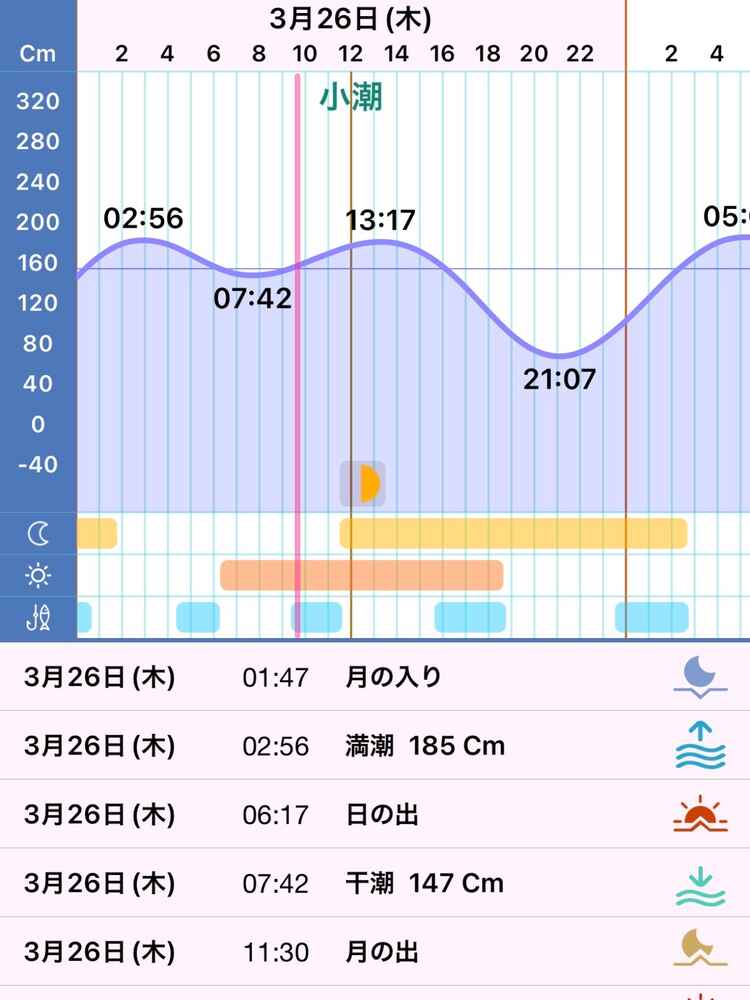750x1000 pixels.
Task: Open the 07:42 干潮 147 Cm entry
Action: [x=375, y=884]
